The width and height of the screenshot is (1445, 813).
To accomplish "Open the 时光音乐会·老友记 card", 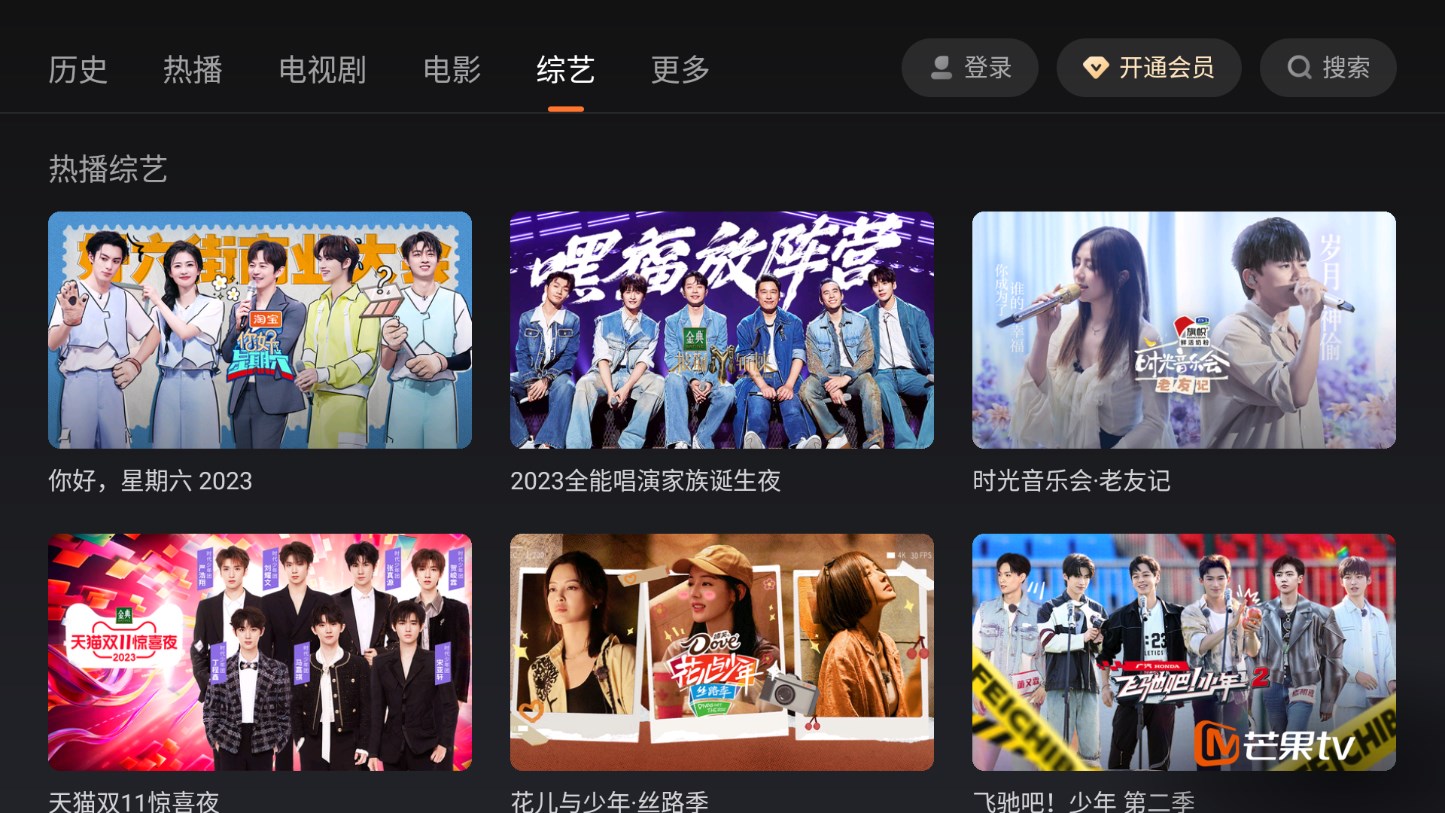I will pos(1184,330).
